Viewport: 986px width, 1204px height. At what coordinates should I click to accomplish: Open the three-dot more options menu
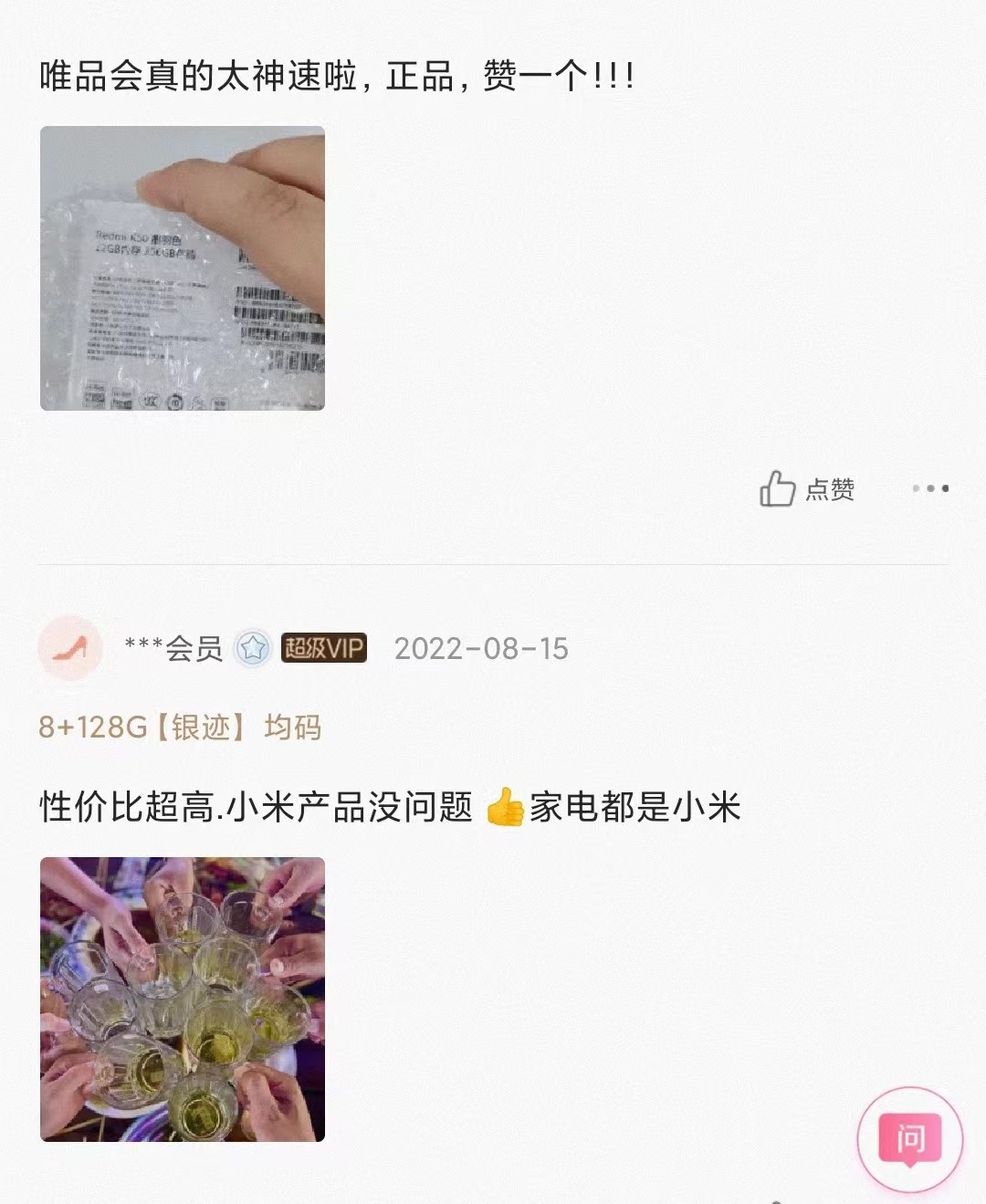pyautogui.click(x=929, y=489)
